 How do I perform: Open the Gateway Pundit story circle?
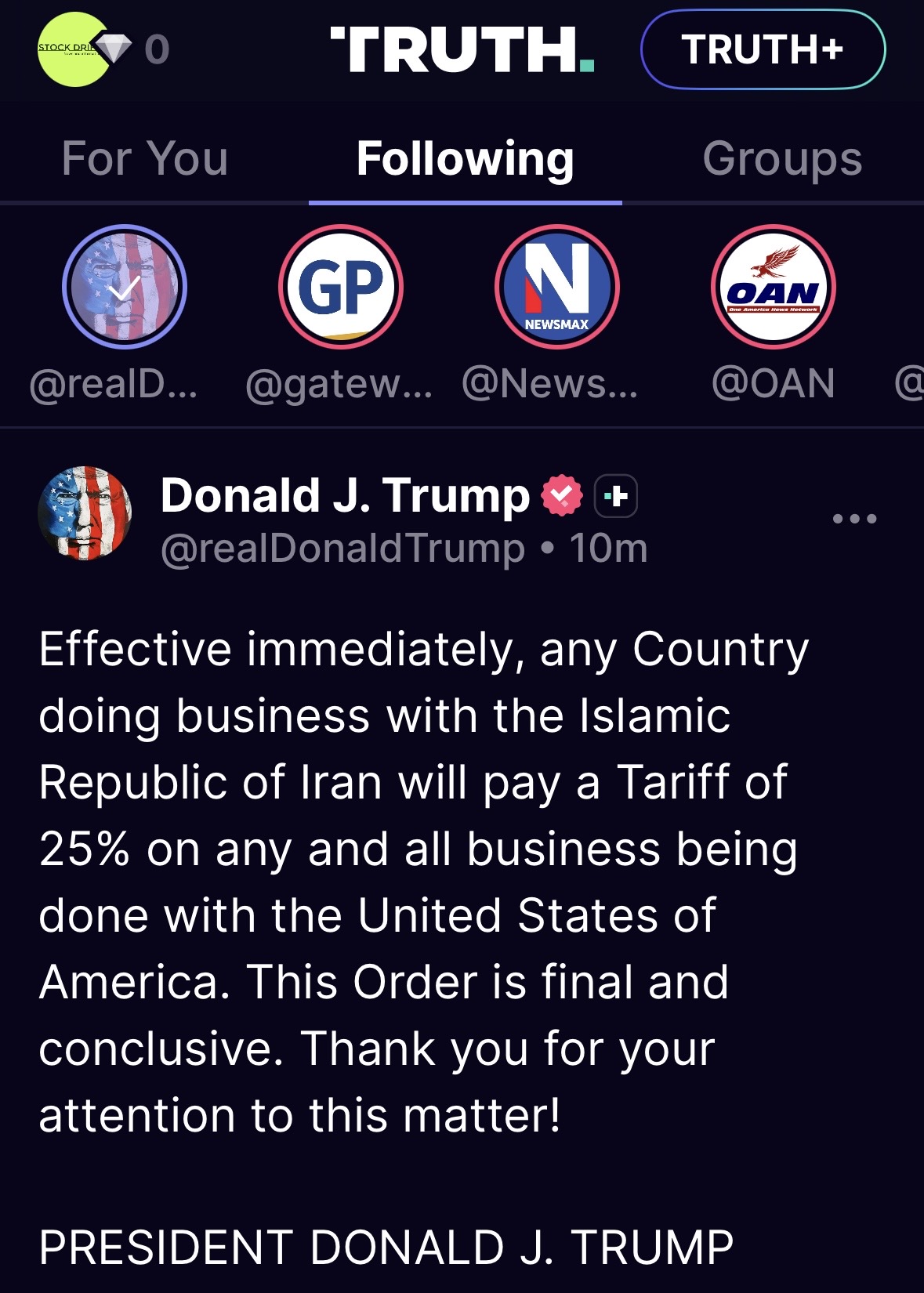click(x=341, y=287)
